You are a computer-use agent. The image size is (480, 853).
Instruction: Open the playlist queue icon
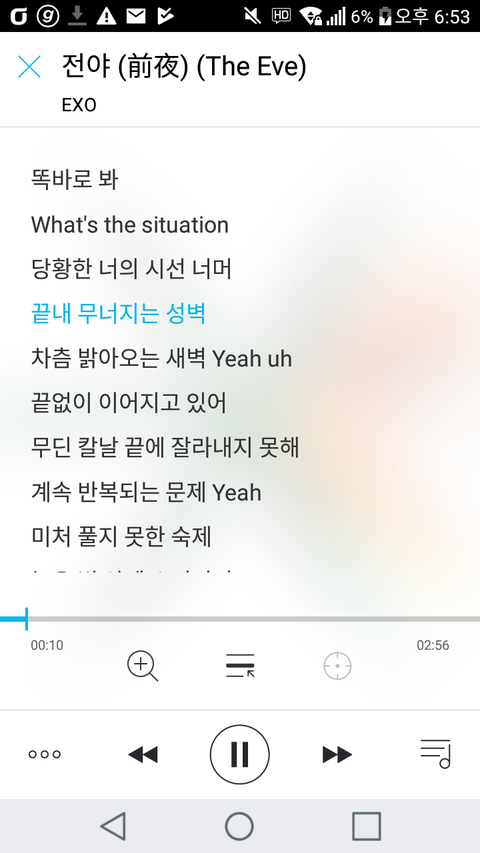click(435, 754)
